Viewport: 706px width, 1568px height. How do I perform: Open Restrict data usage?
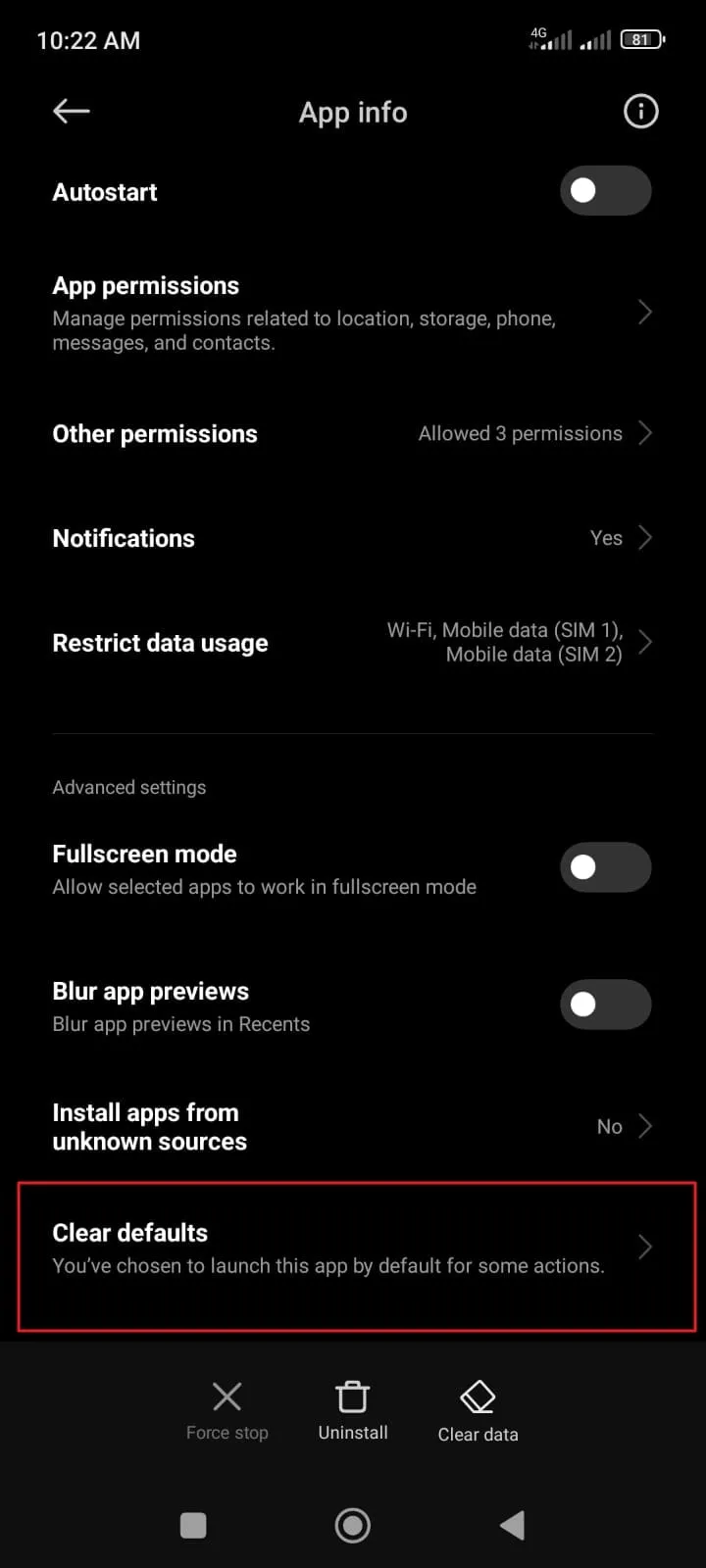[x=353, y=643]
